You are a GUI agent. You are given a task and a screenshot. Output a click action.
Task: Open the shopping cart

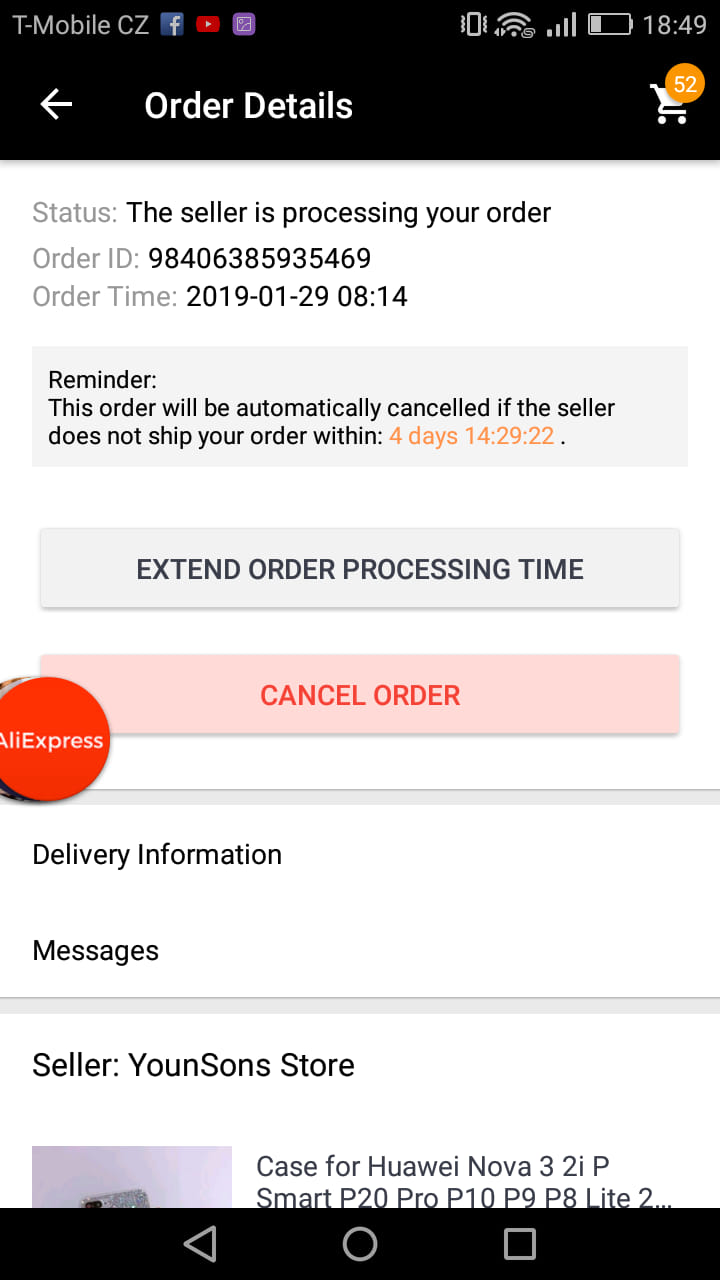click(670, 103)
